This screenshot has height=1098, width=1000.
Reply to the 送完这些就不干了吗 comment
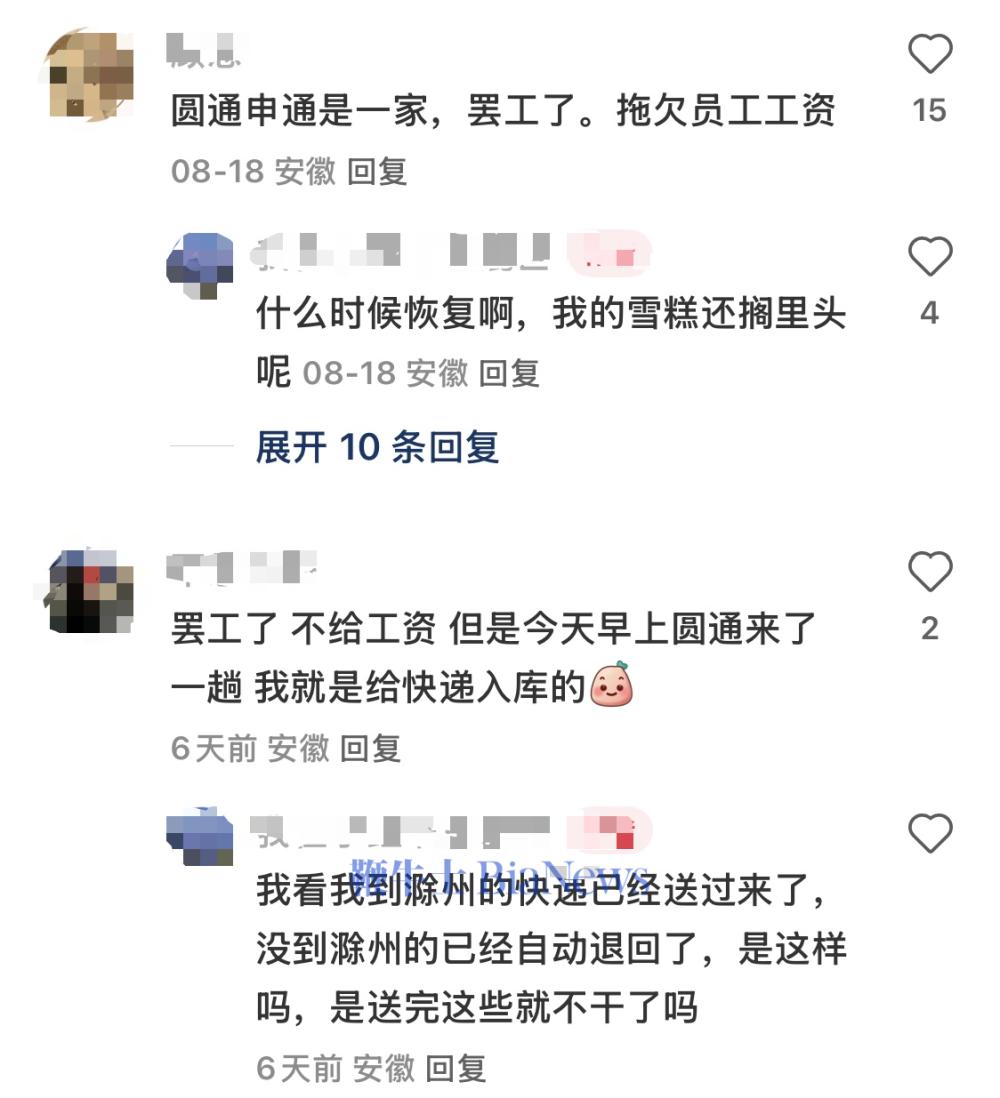coord(455,1068)
